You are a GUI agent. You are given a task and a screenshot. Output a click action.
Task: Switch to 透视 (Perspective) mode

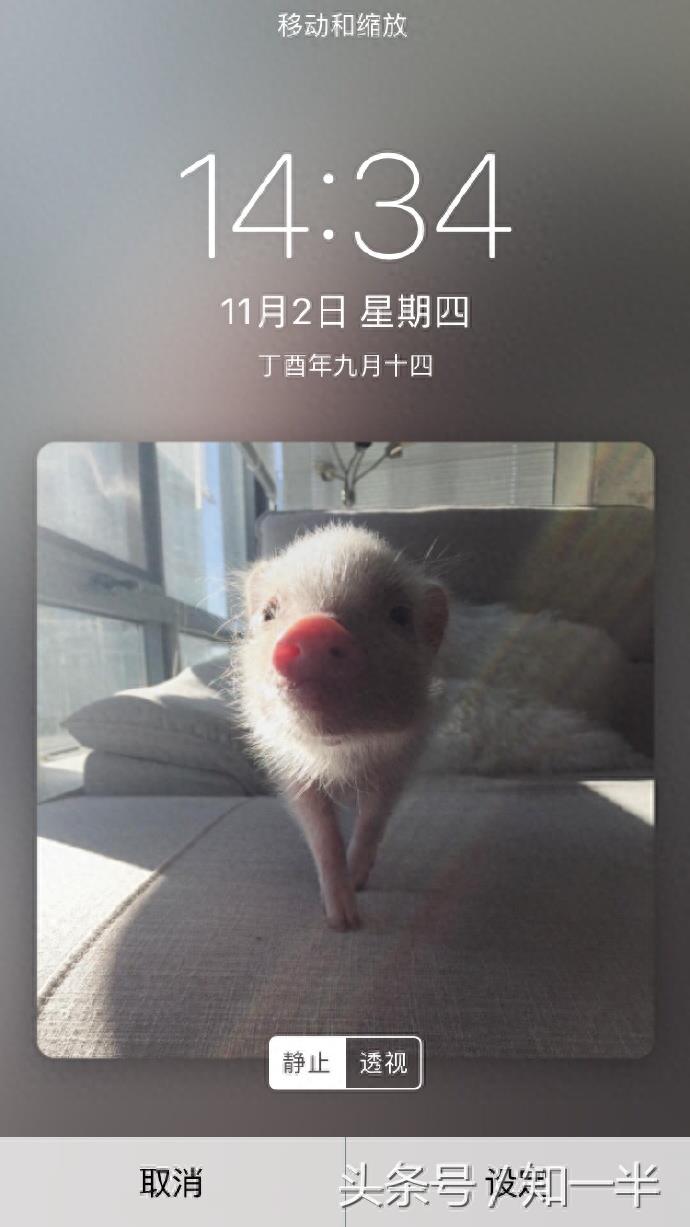pyautogui.click(x=383, y=1063)
